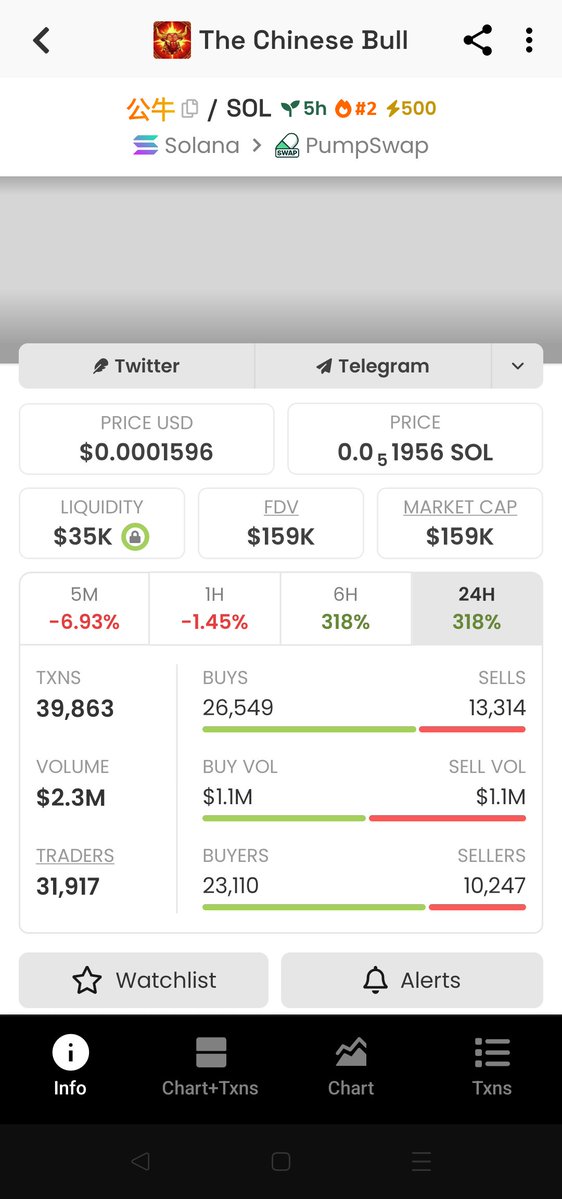Add this pair to Watchlist

144,980
